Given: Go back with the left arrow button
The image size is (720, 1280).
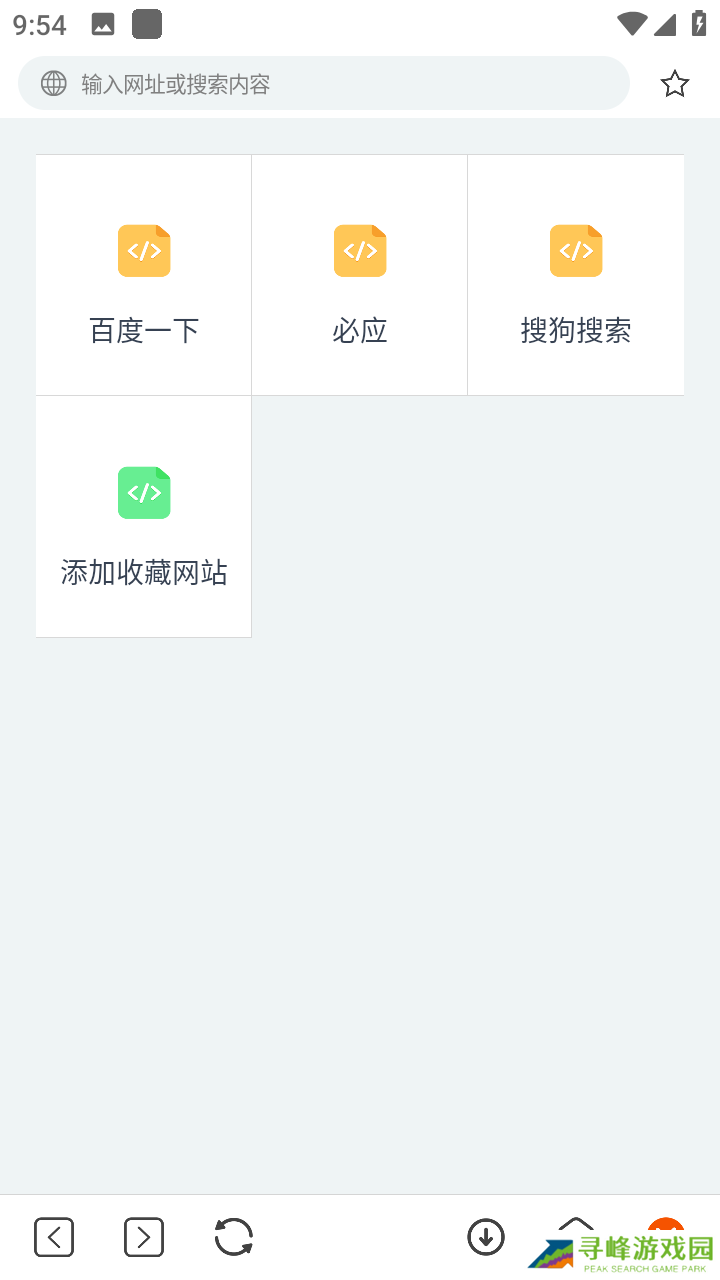Looking at the screenshot, I should point(54,1237).
